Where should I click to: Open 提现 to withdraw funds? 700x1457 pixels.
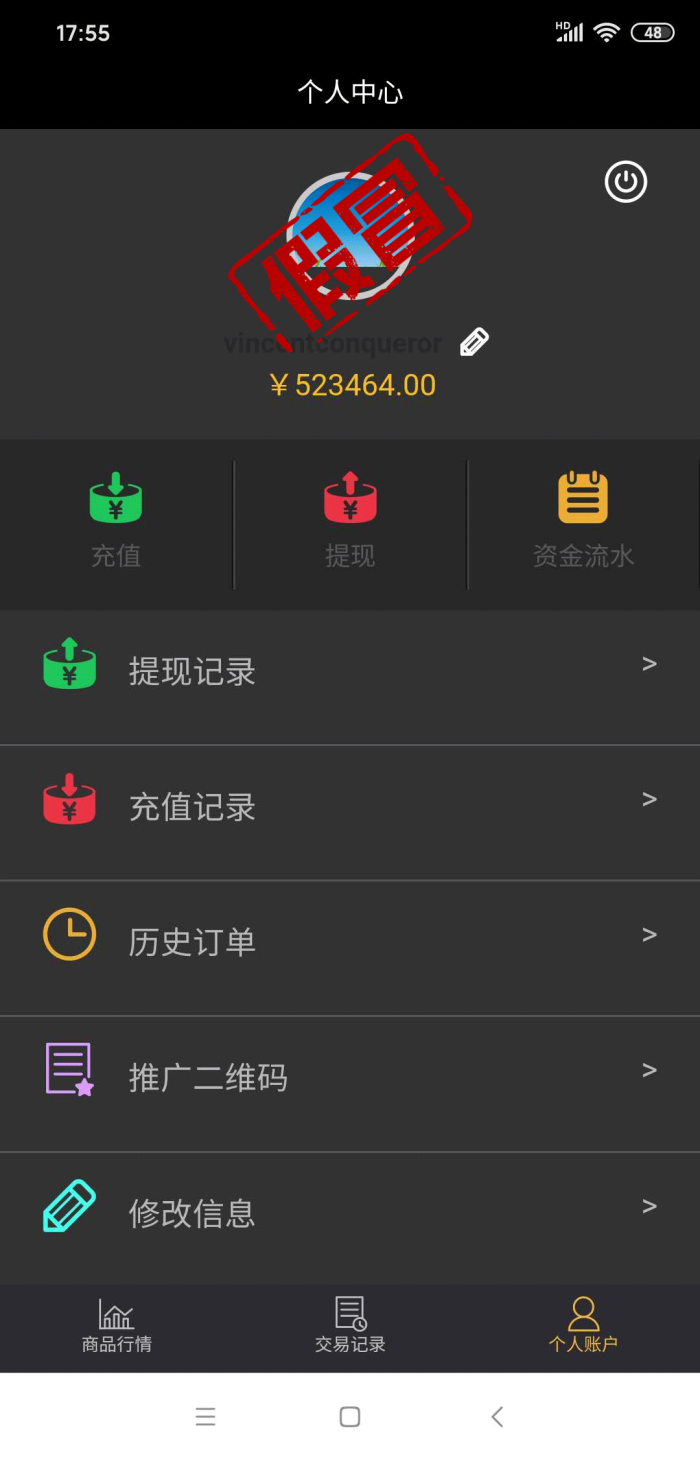350,522
